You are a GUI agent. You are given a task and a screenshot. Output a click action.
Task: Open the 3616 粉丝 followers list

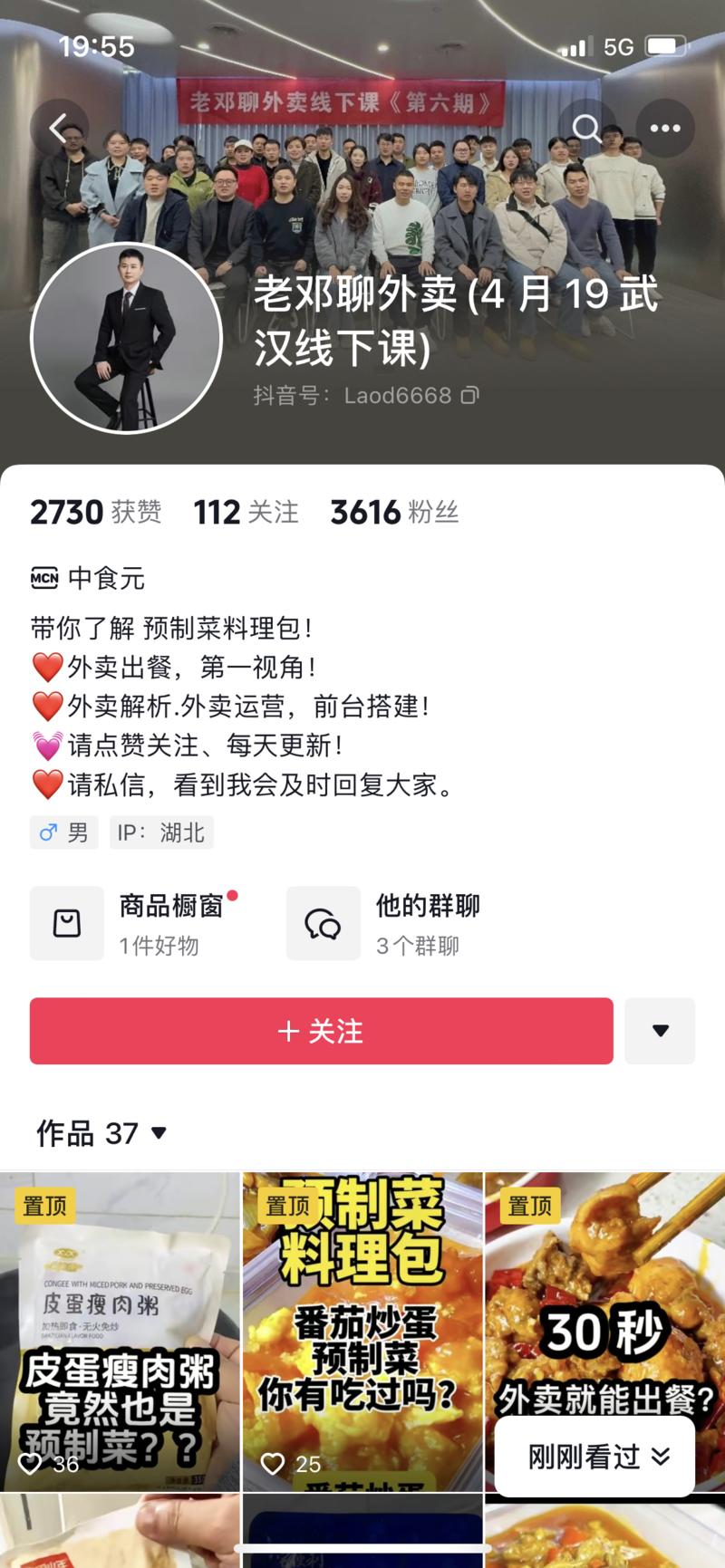point(394,512)
